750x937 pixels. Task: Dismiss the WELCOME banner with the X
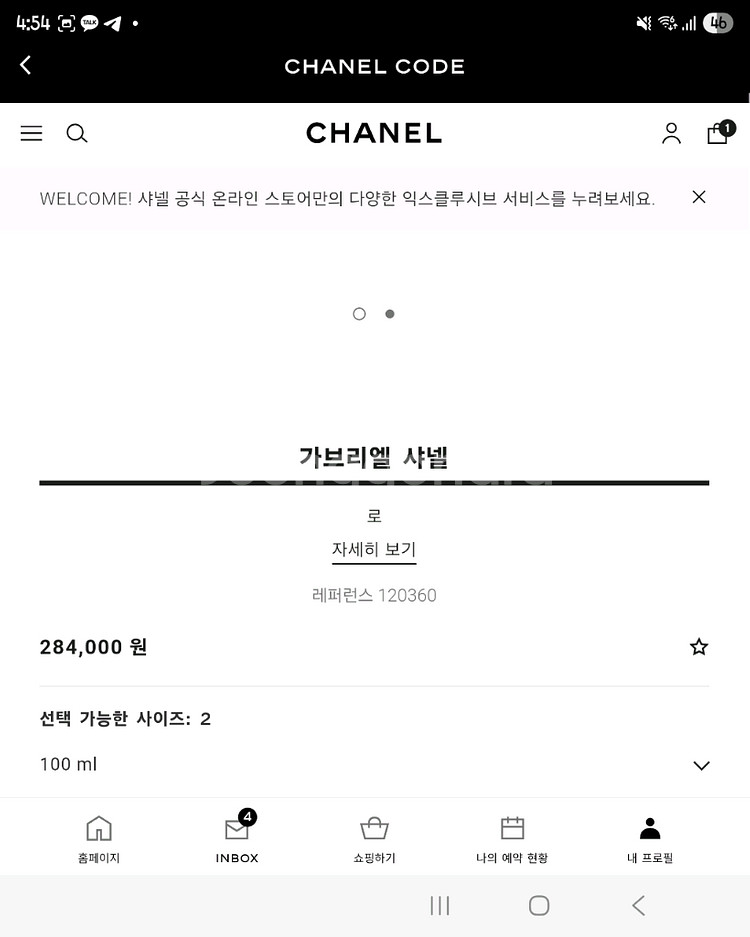[x=699, y=197]
